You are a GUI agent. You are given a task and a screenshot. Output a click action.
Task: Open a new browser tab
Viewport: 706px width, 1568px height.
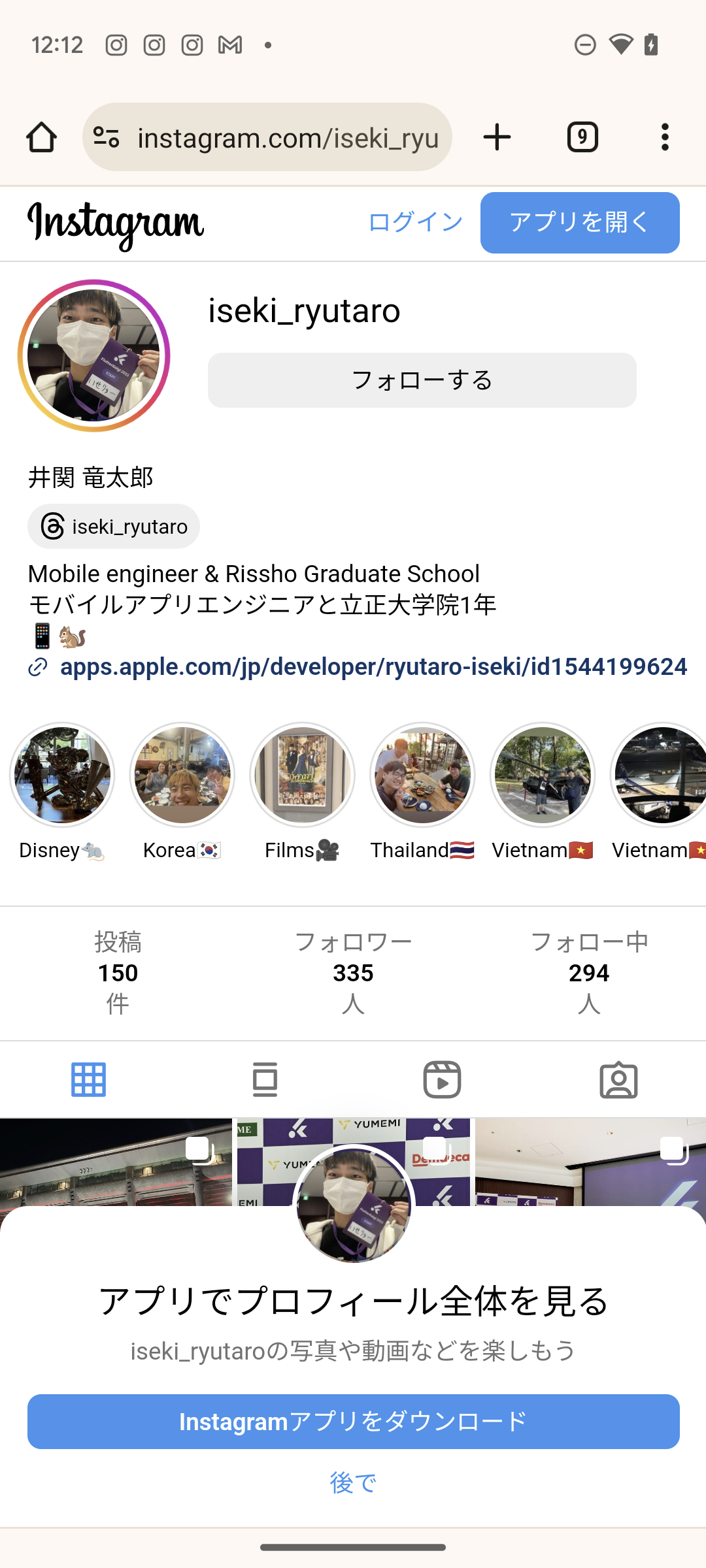coord(497,138)
